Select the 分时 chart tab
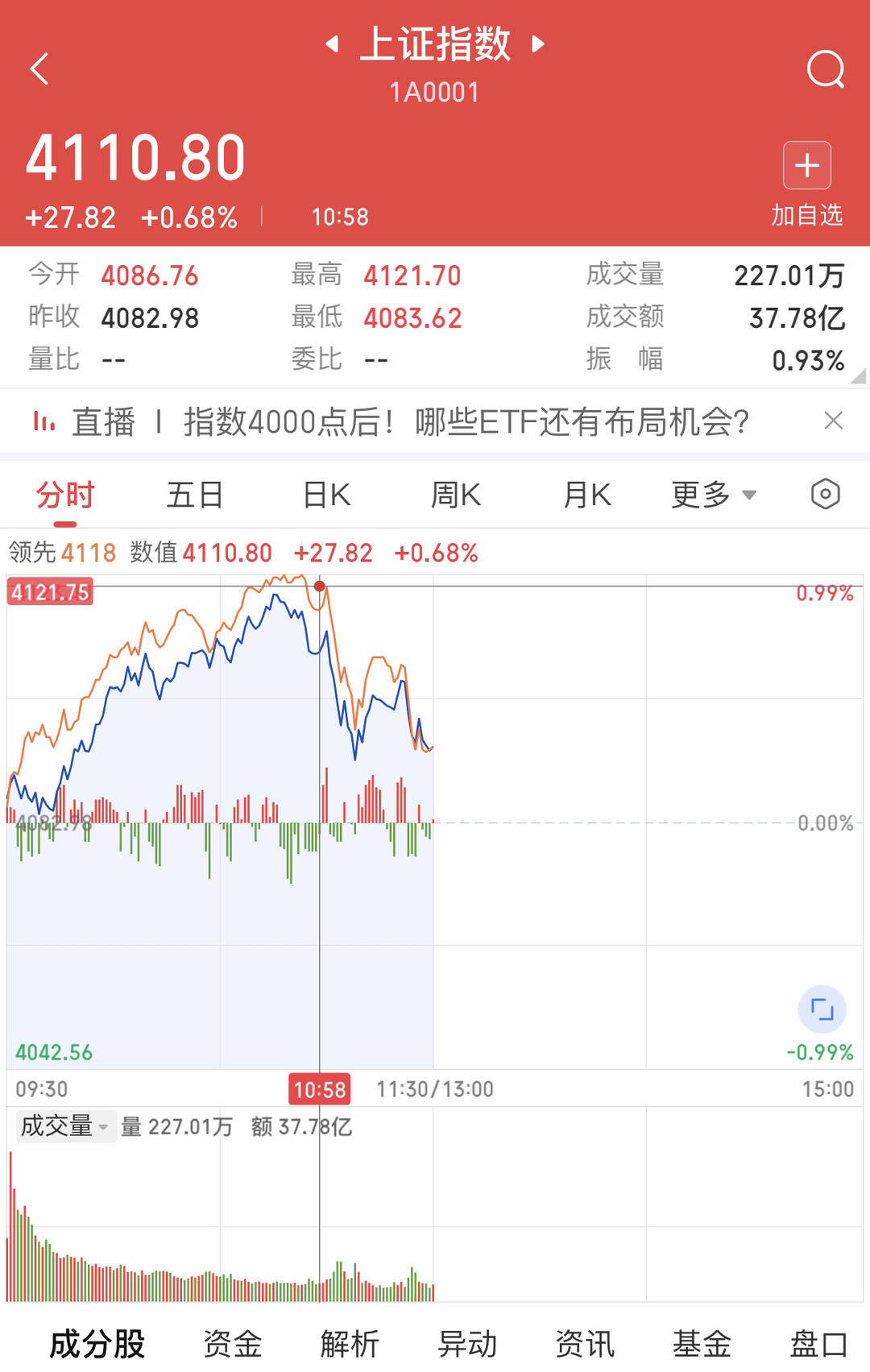 point(65,495)
